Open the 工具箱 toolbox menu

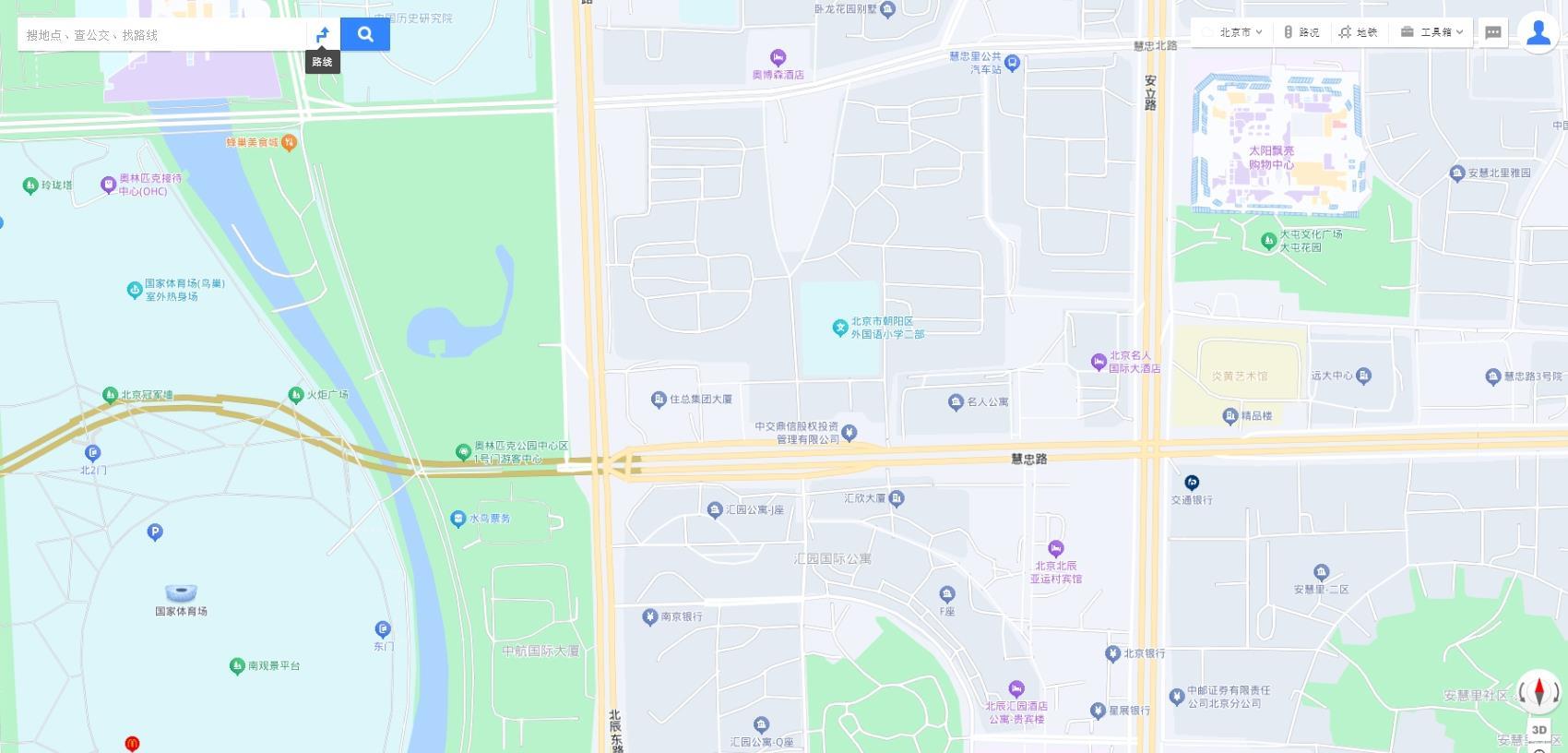tap(1431, 32)
